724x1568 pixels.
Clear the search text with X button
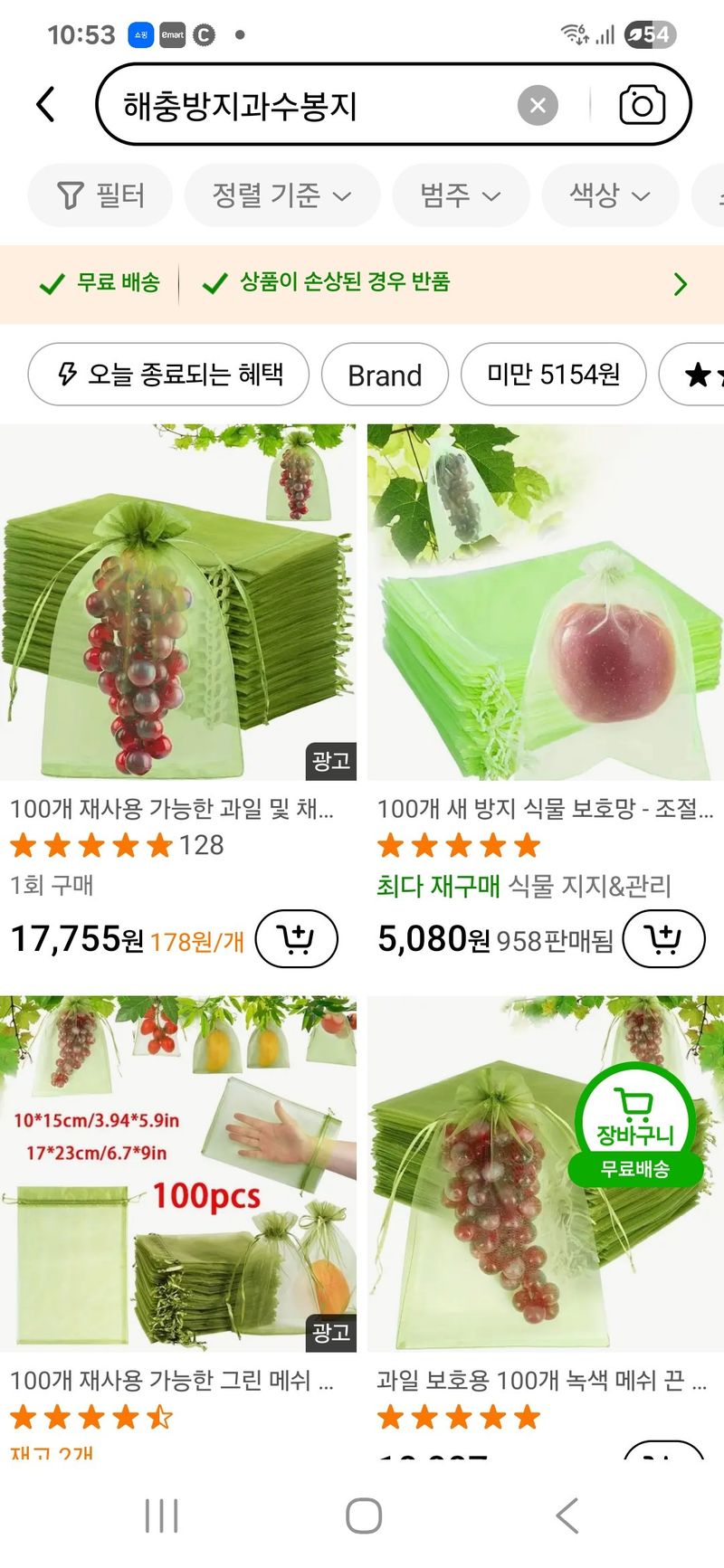[538, 106]
